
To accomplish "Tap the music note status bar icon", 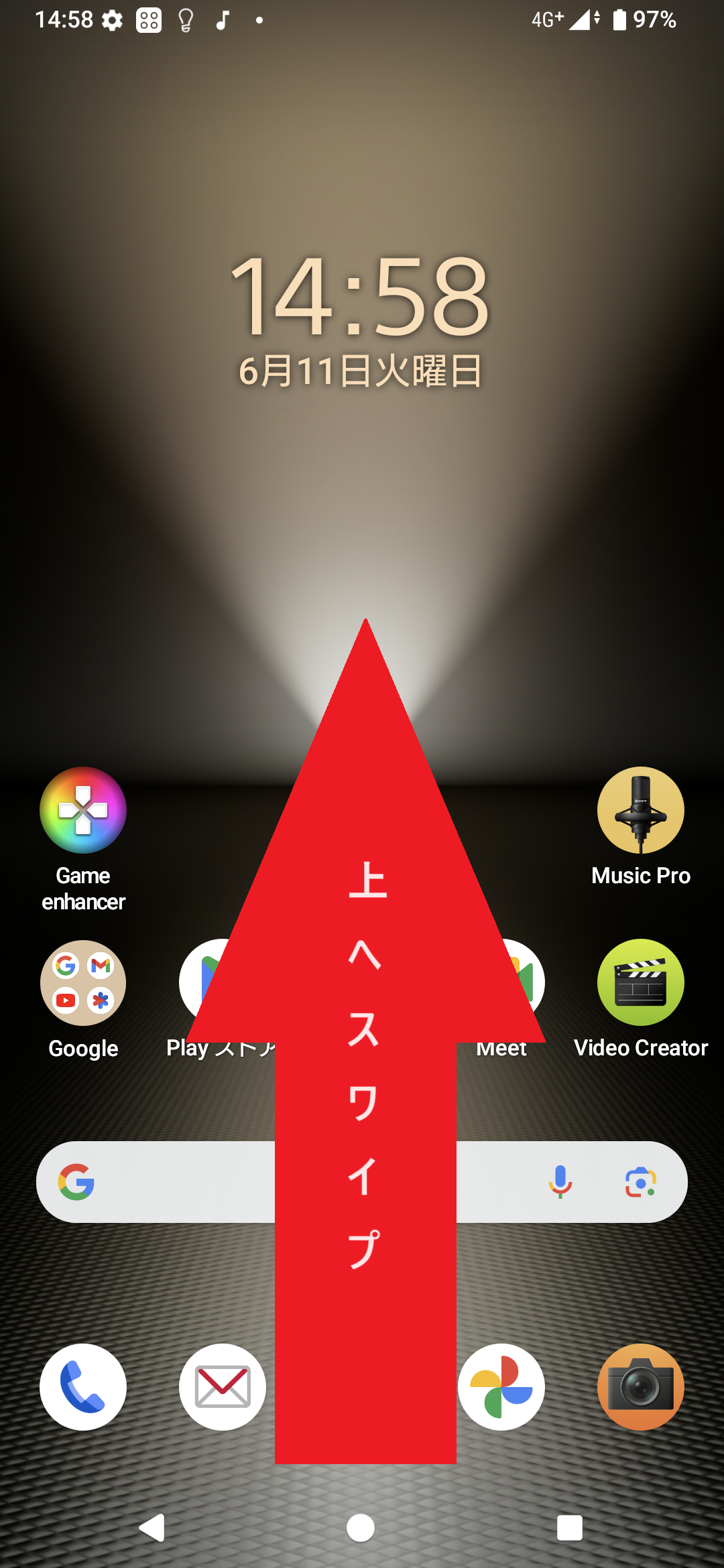I will click(223, 20).
